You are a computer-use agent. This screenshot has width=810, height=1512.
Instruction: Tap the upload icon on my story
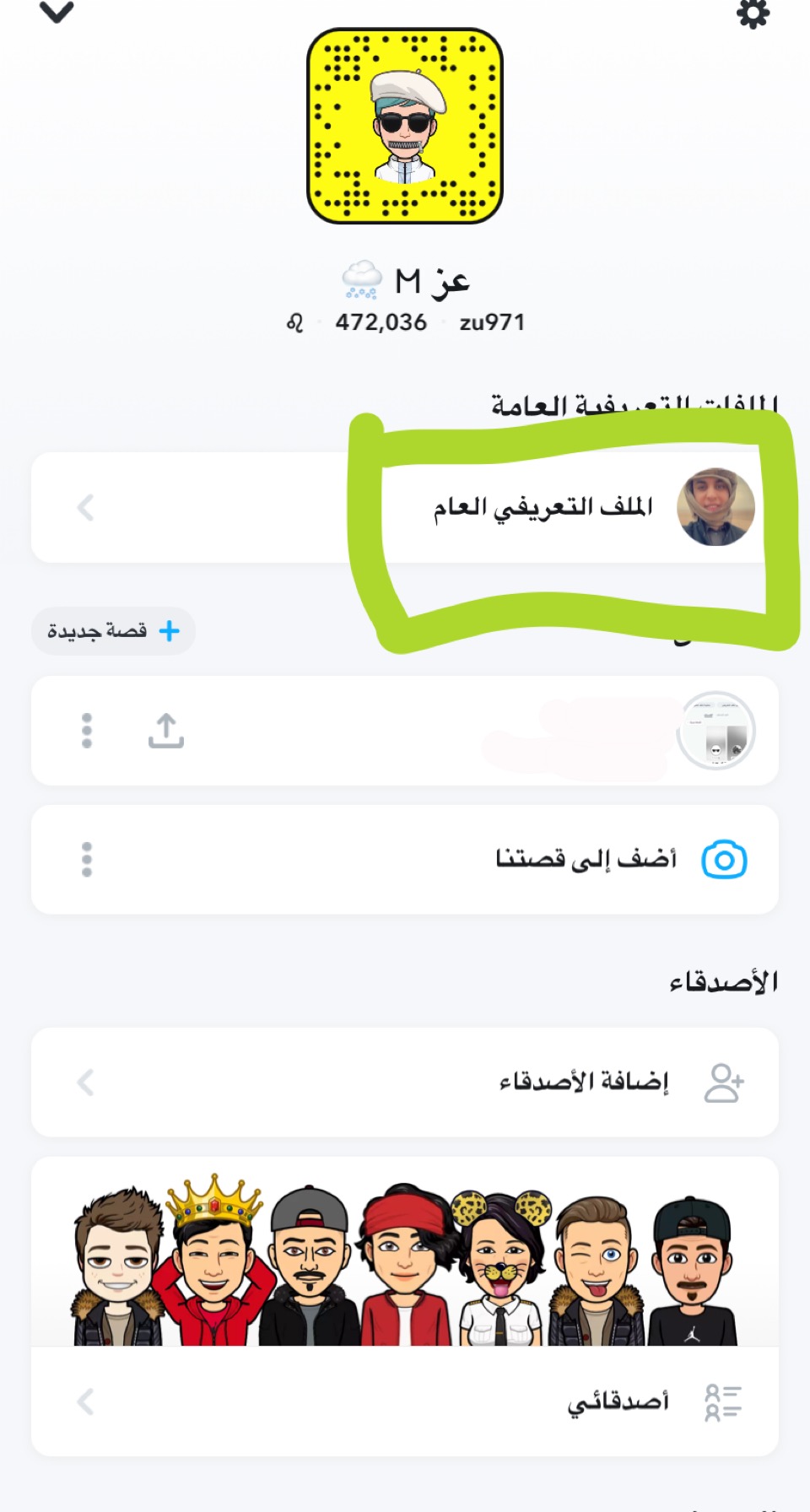pyautogui.click(x=166, y=731)
